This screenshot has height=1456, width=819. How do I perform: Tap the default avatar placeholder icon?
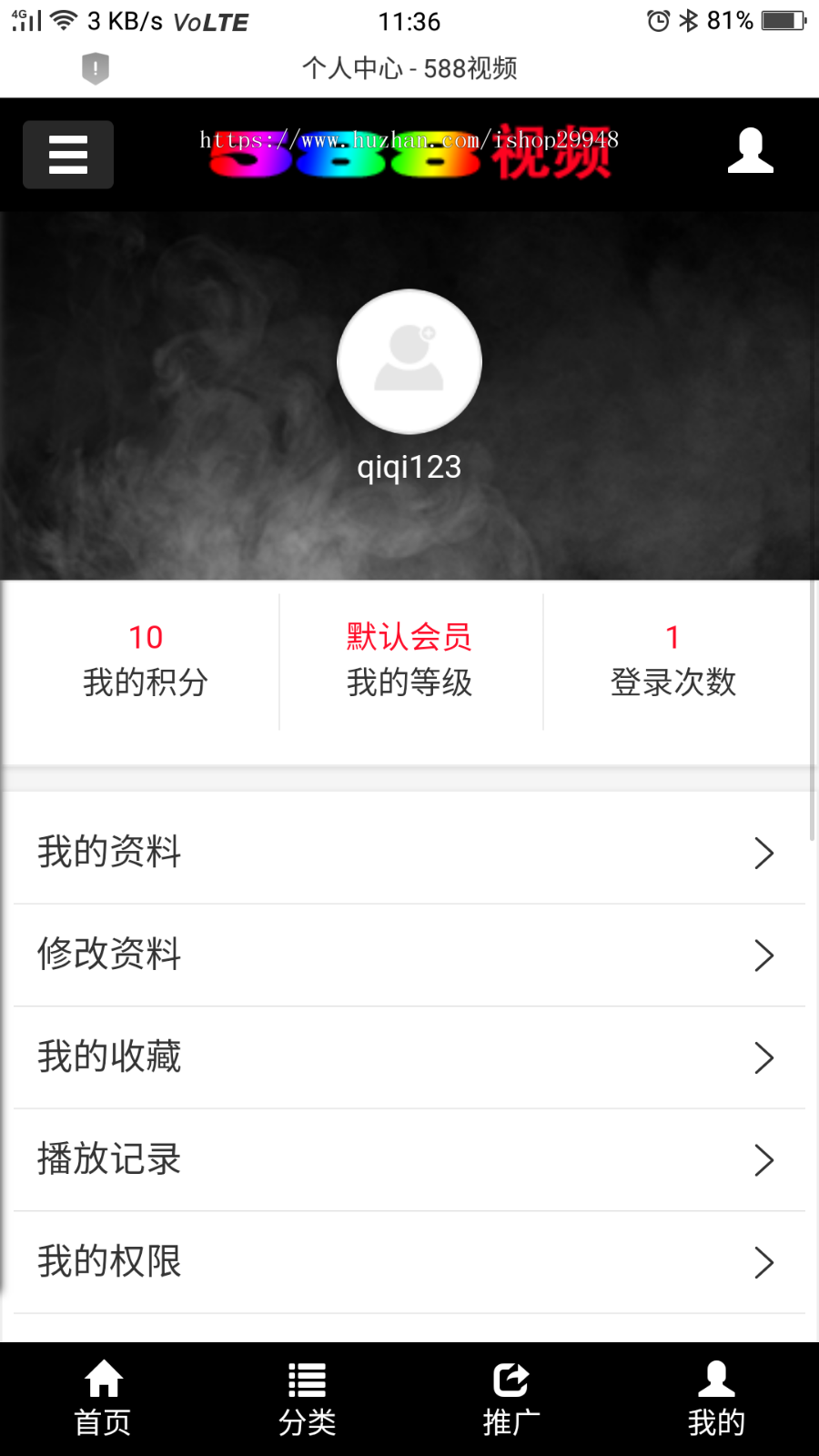coord(409,361)
